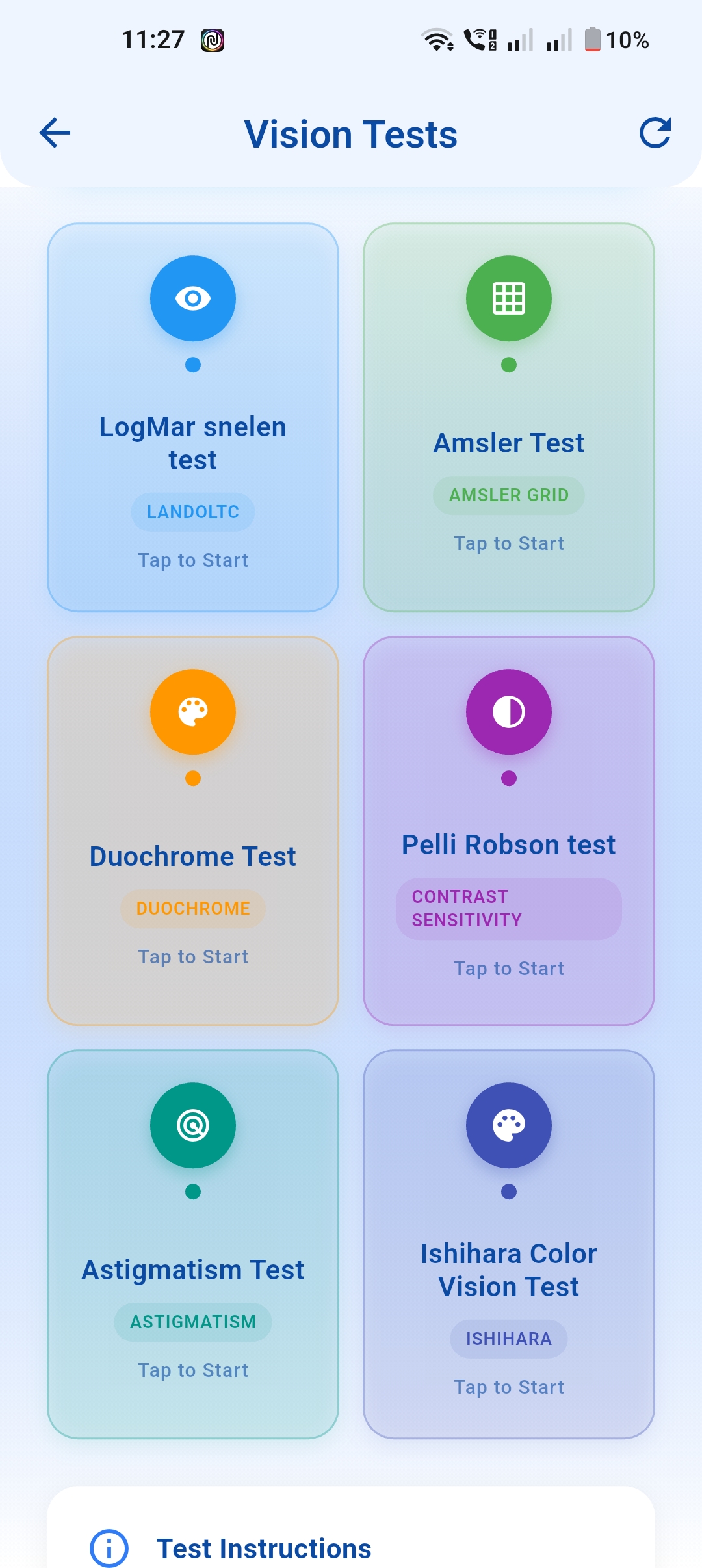Image resolution: width=702 pixels, height=1568 pixels.
Task: Refresh the Vision Tests list
Action: pyautogui.click(x=655, y=133)
